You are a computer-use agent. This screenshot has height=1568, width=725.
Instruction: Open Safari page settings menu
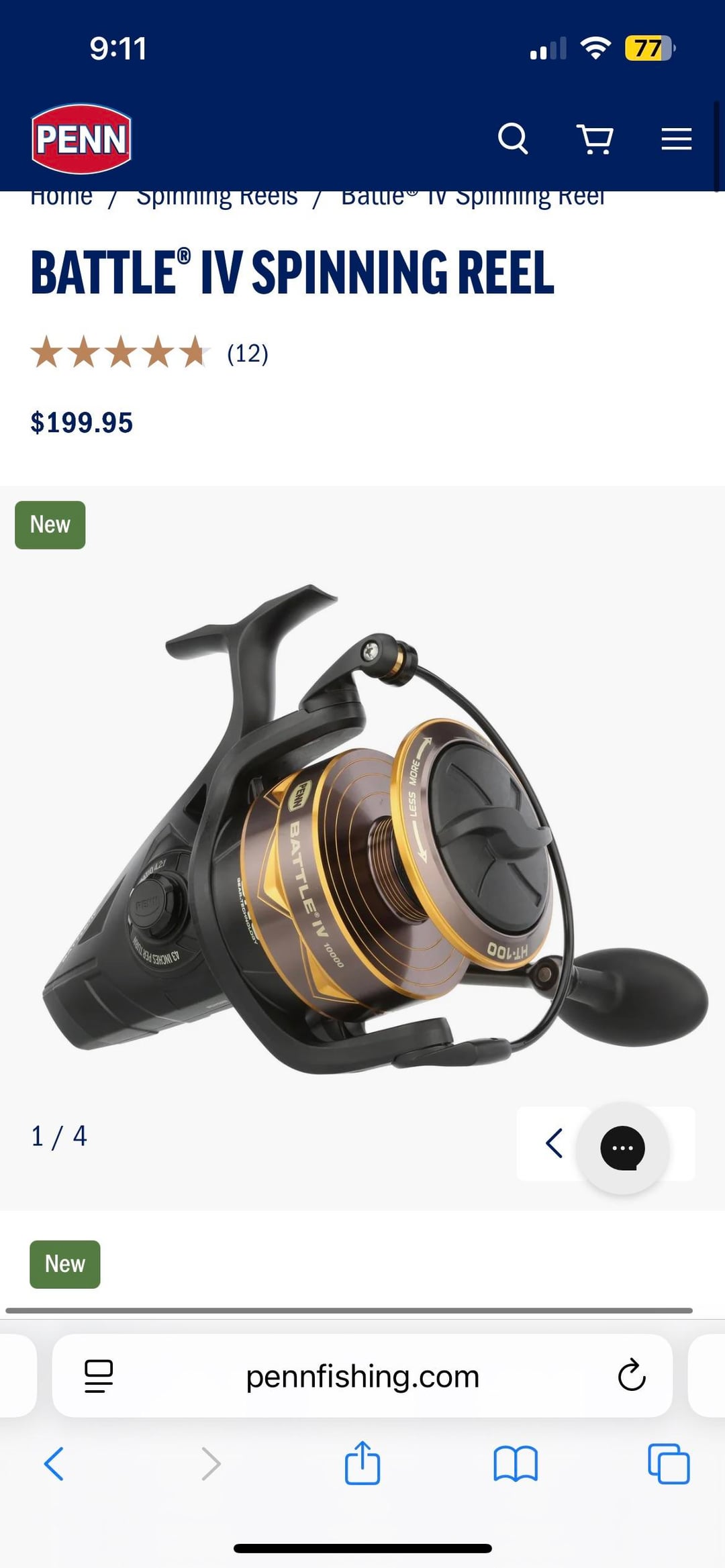coord(99,1375)
